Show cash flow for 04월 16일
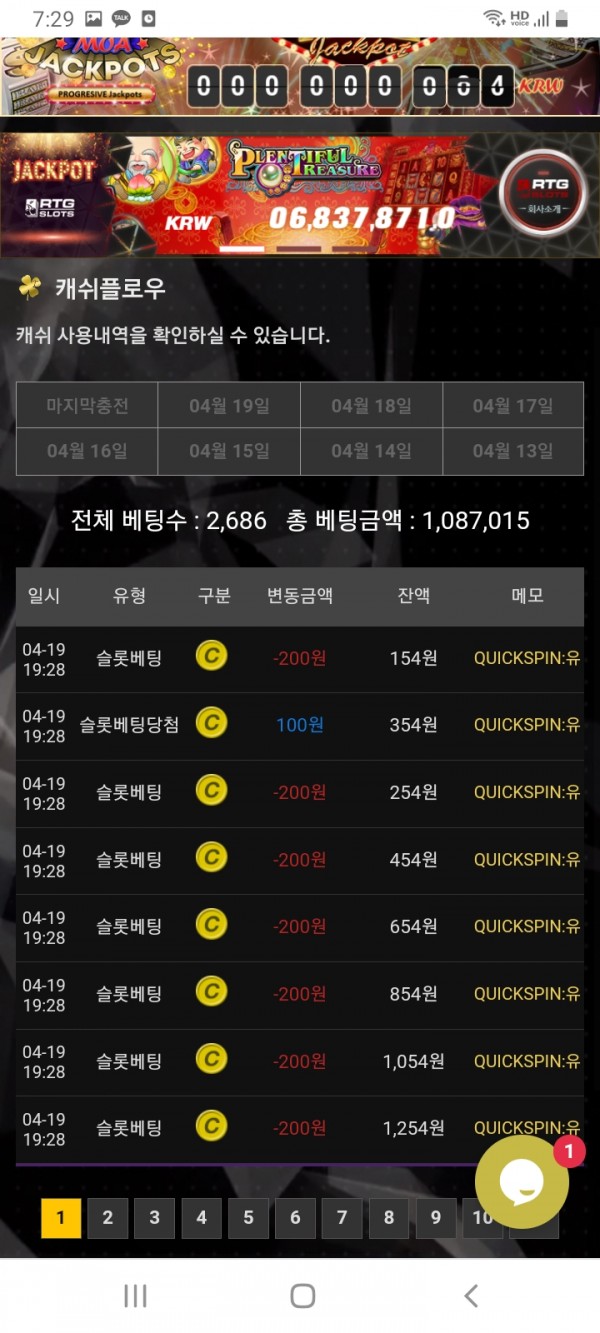Image resolution: width=600 pixels, height=1333 pixels. coord(87,451)
